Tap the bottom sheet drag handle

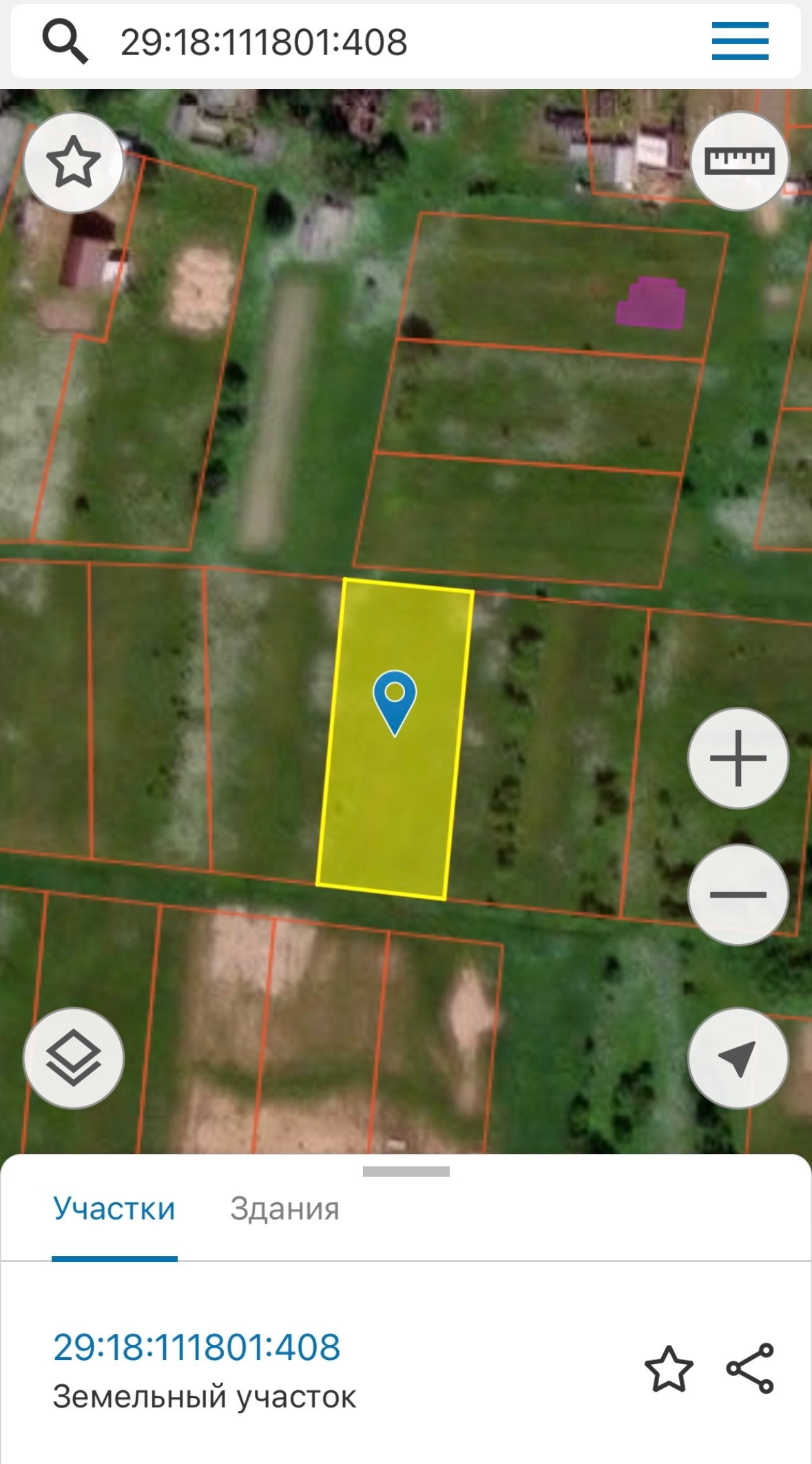tap(406, 1171)
